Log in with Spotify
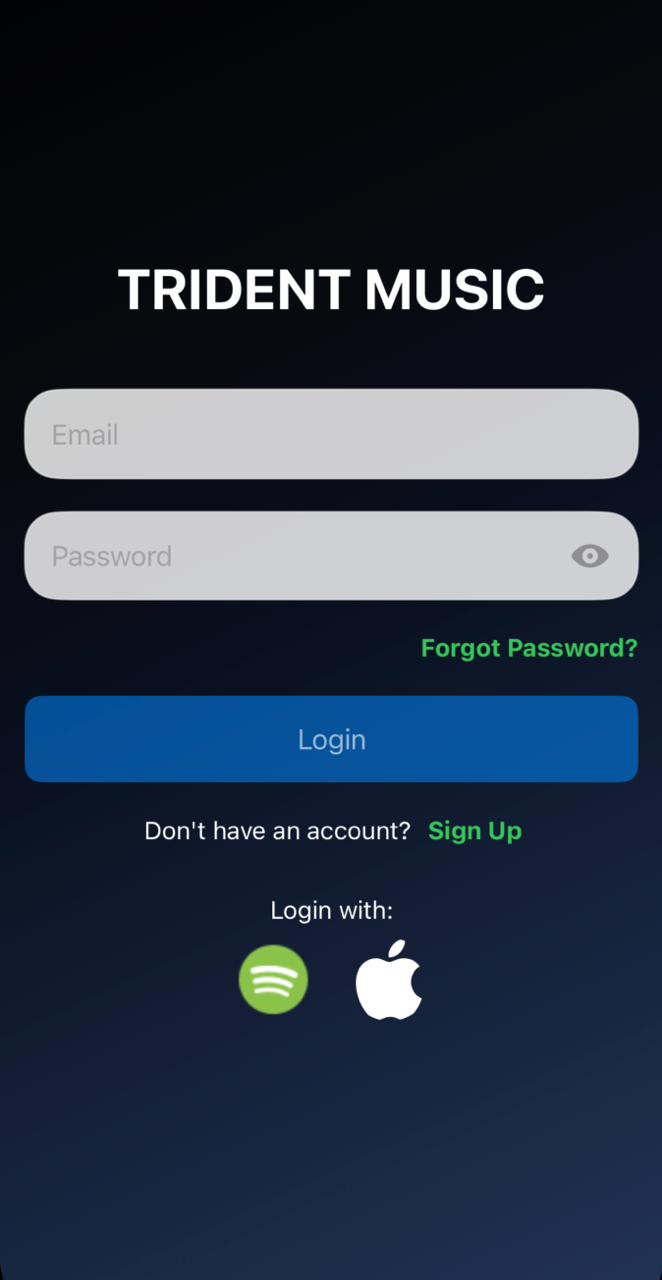Image resolution: width=662 pixels, height=1280 pixels. tap(273, 979)
